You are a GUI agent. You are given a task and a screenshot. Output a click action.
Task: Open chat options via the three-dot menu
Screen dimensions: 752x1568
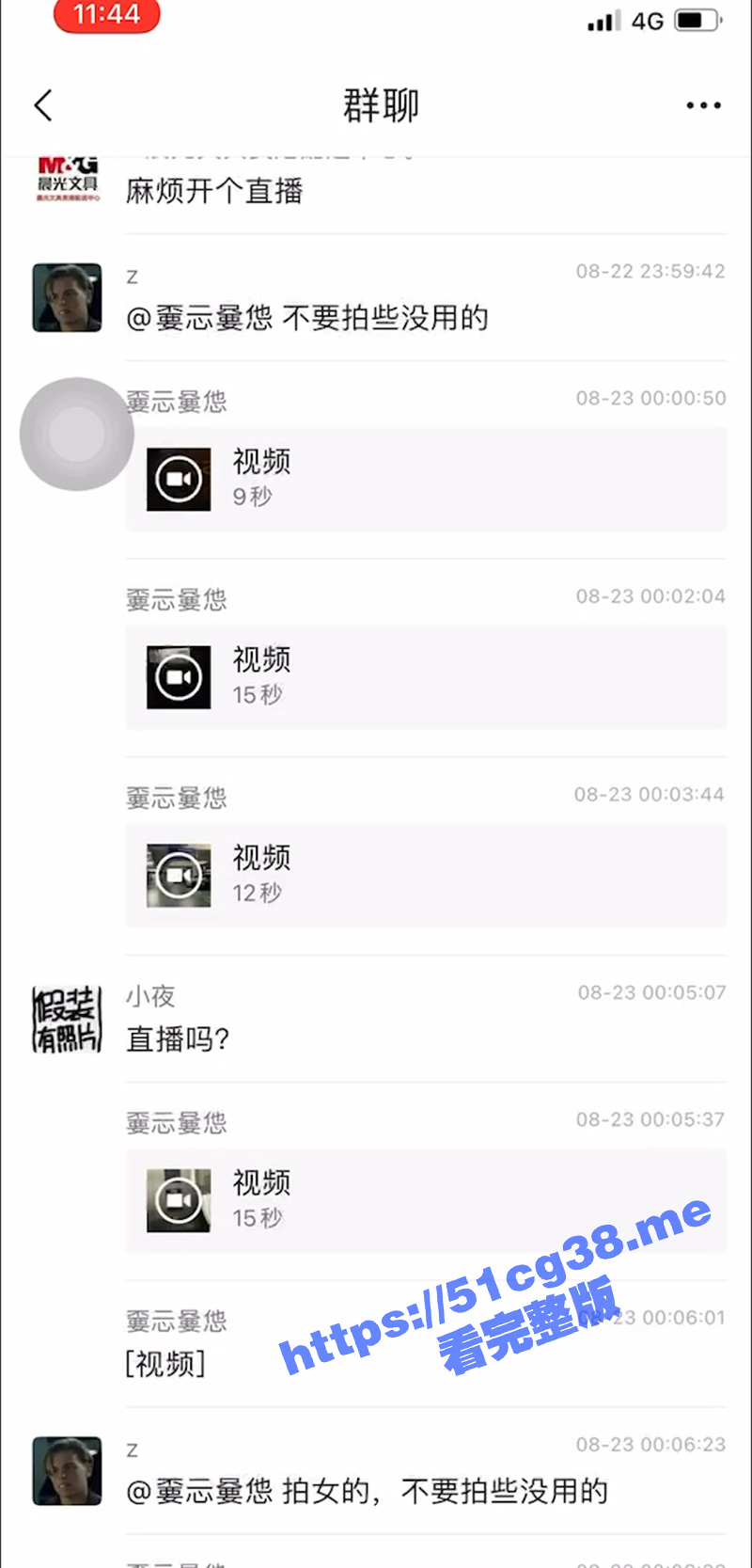[703, 105]
